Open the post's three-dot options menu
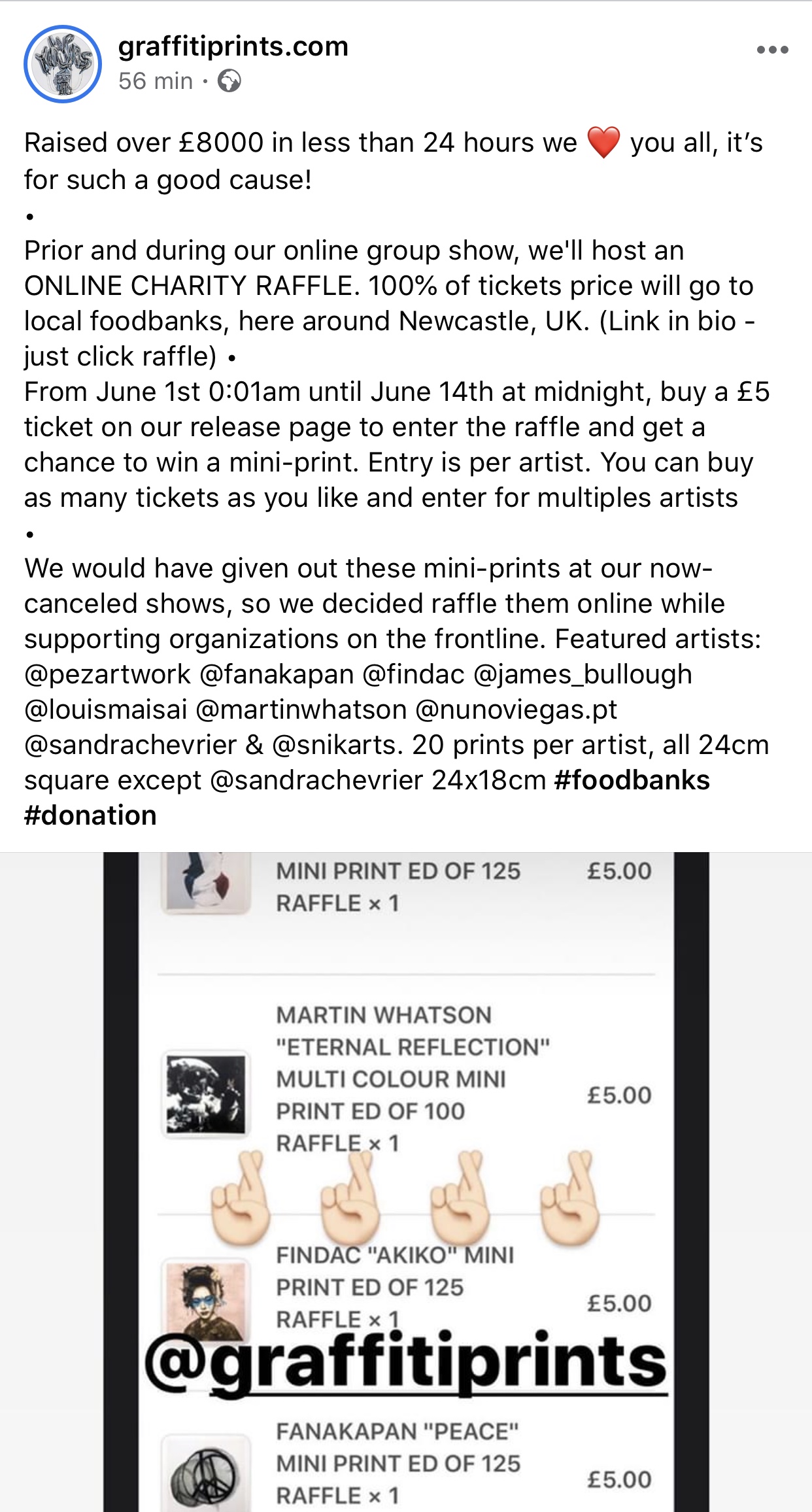The image size is (812, 1512). point(772,50)
